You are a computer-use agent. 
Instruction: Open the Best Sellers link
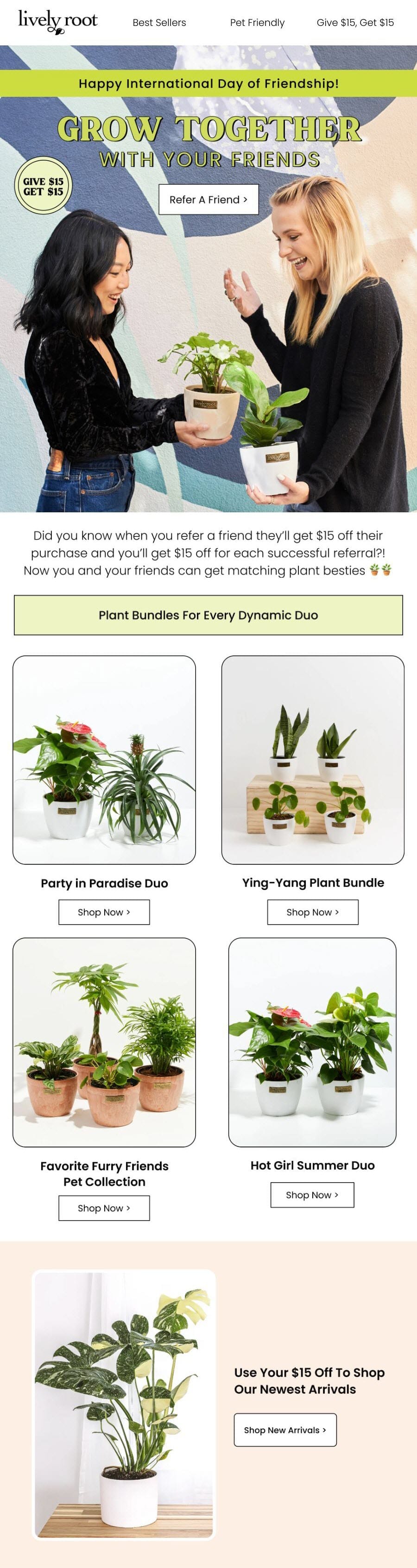click(x=159, y=23)
